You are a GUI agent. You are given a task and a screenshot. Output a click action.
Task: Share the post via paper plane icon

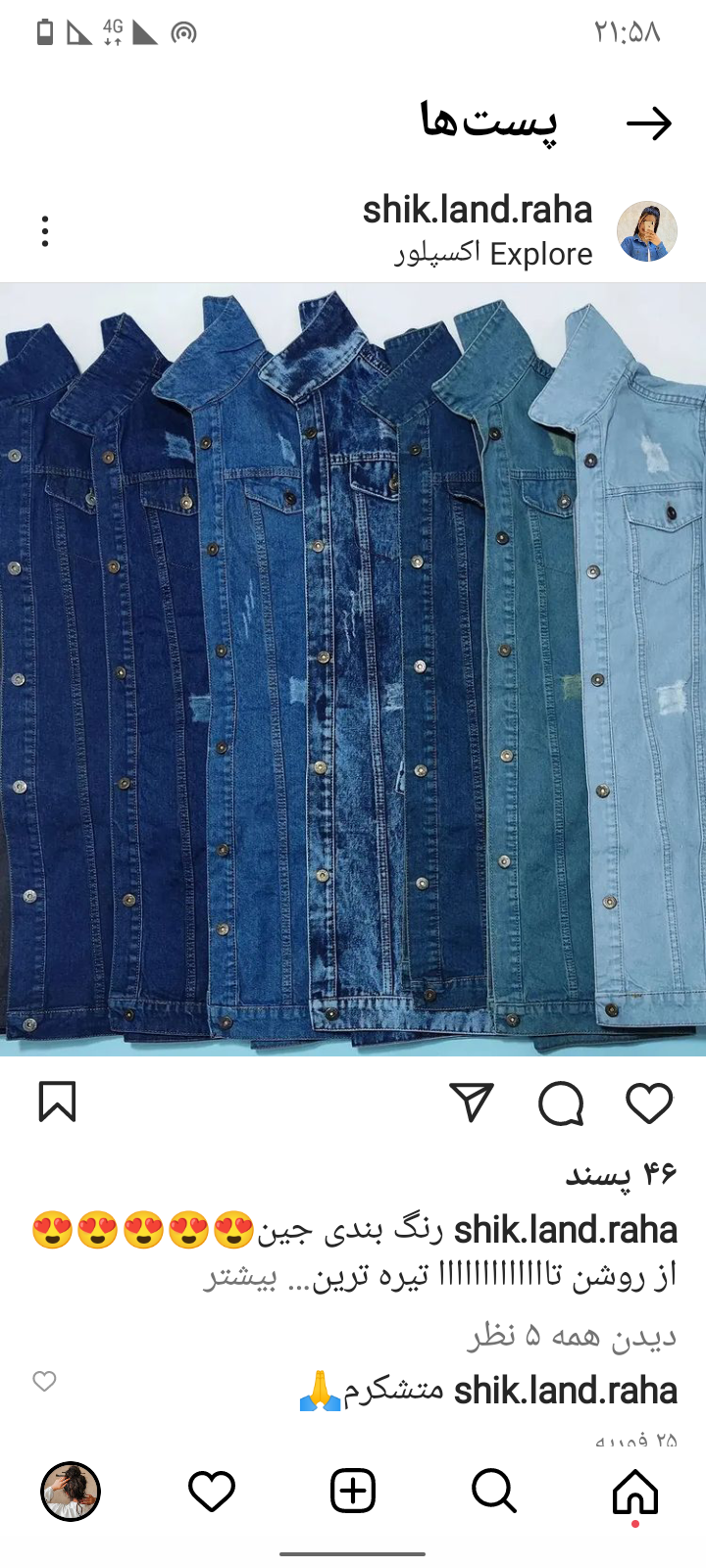tap(471, 1103)
